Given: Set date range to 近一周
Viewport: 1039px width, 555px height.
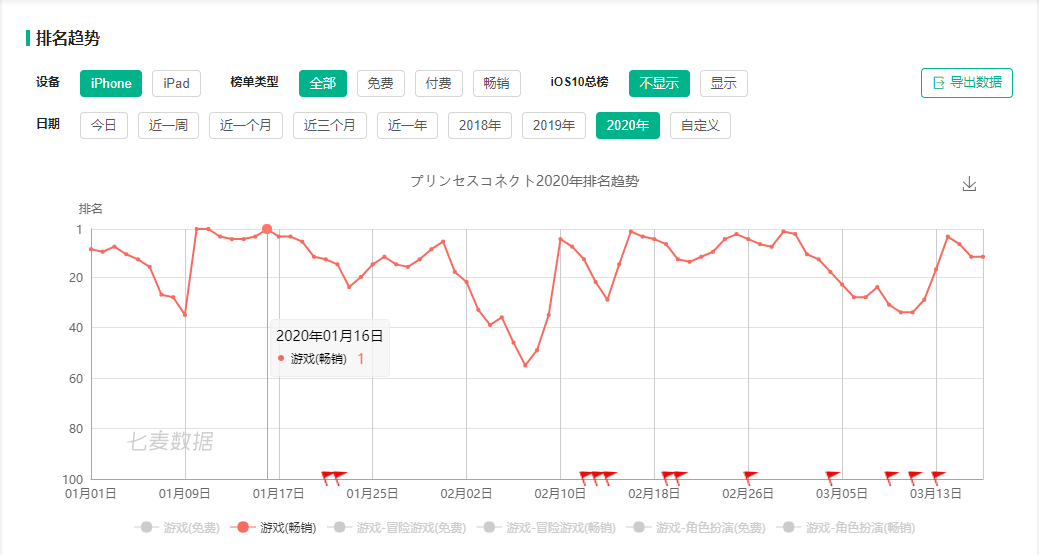Looking at the screenshot, I should [168, 125].
